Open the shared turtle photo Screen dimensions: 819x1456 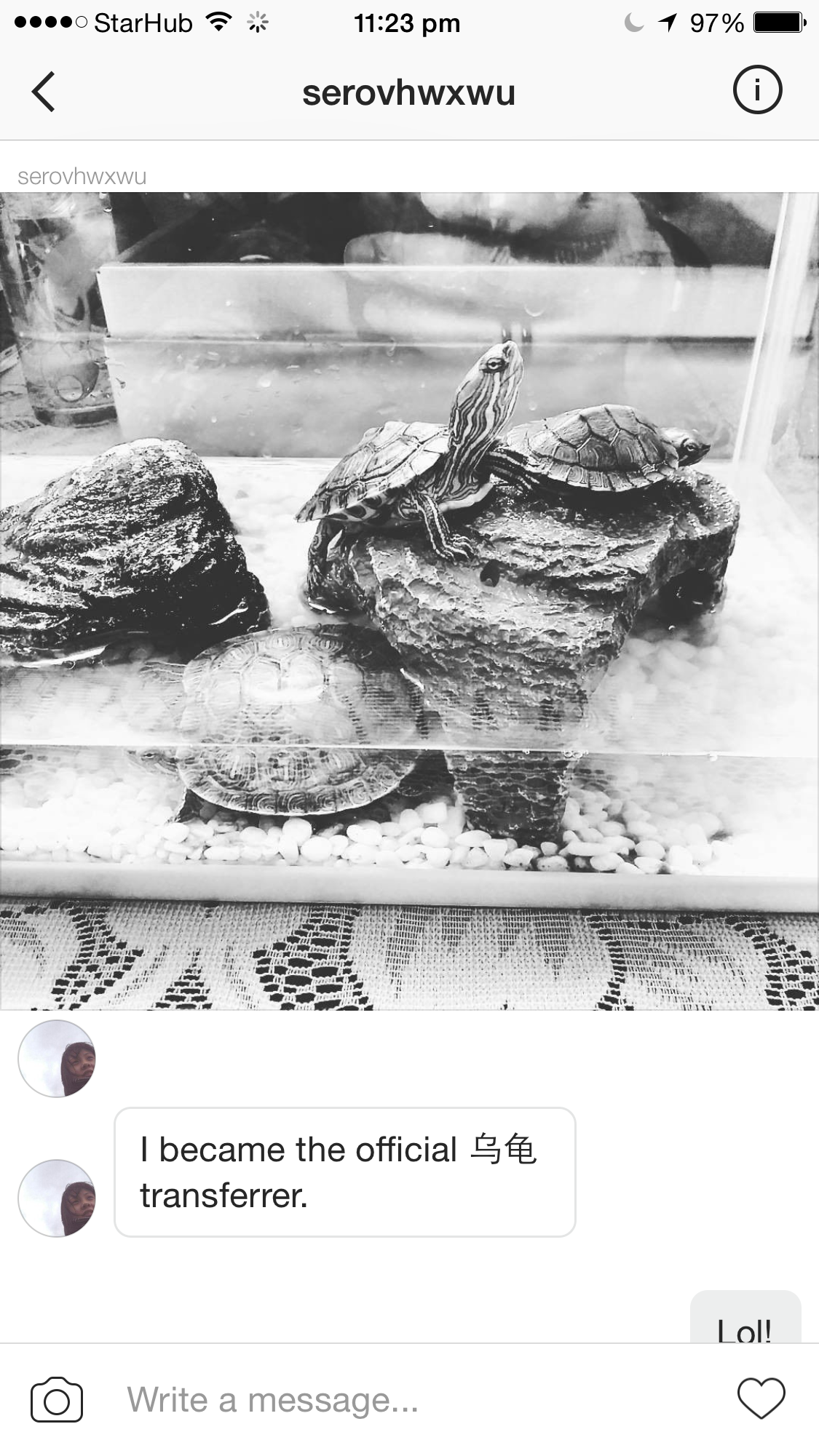click(409, 601)
